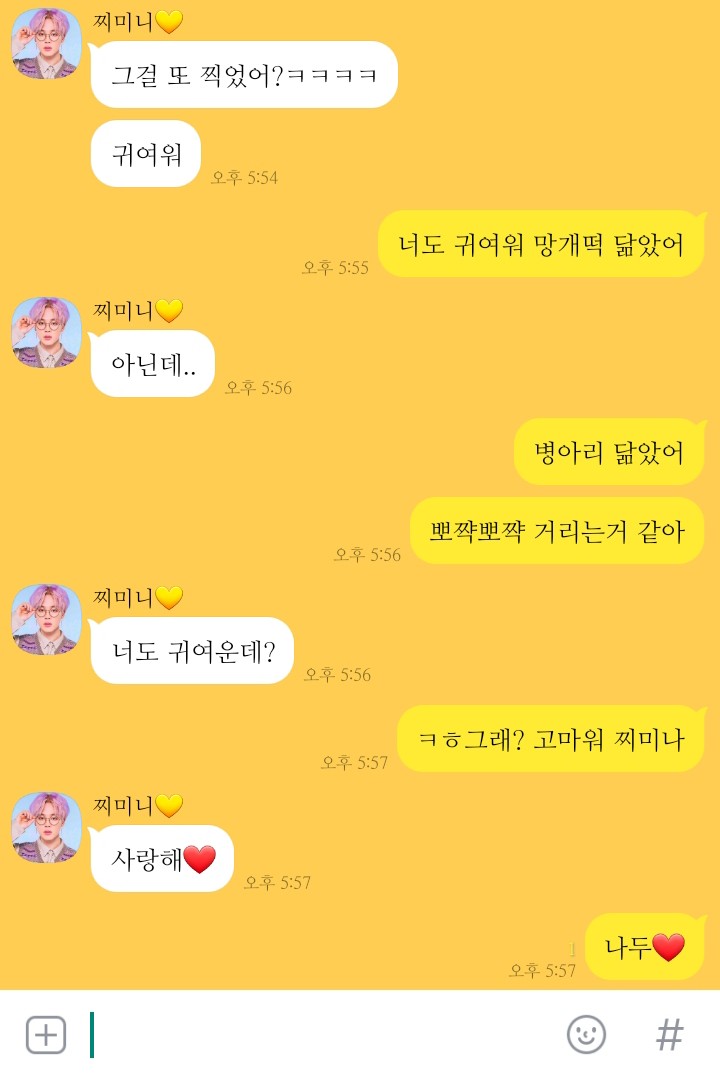Image resolution: width=720 pixels, height=1080 pixels.
Task: View 찌미니's avatar next to '아닌데..'
Action: point(46,332)
